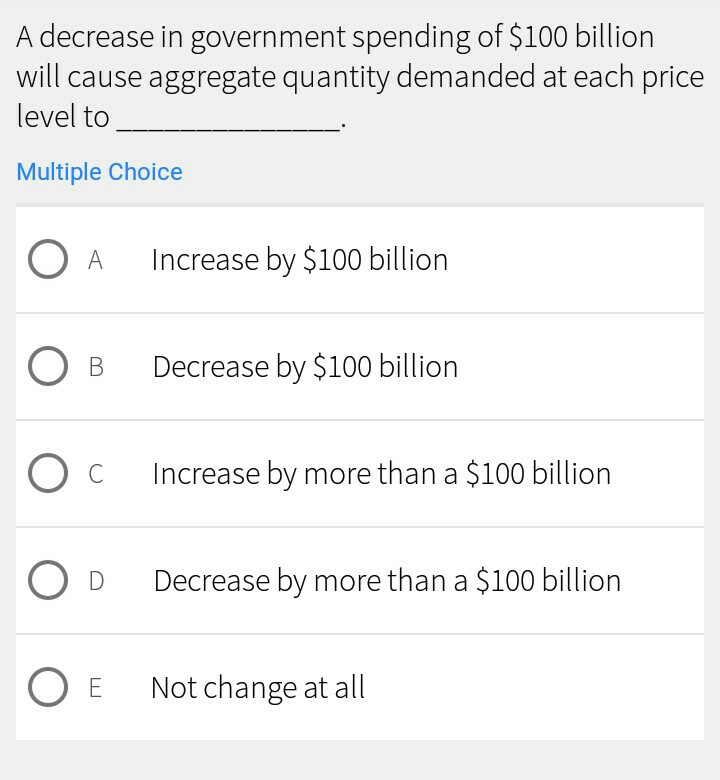Click the letter C label
Image resolution: width=720 pixels, height=780 pixels.
(95, 474)
